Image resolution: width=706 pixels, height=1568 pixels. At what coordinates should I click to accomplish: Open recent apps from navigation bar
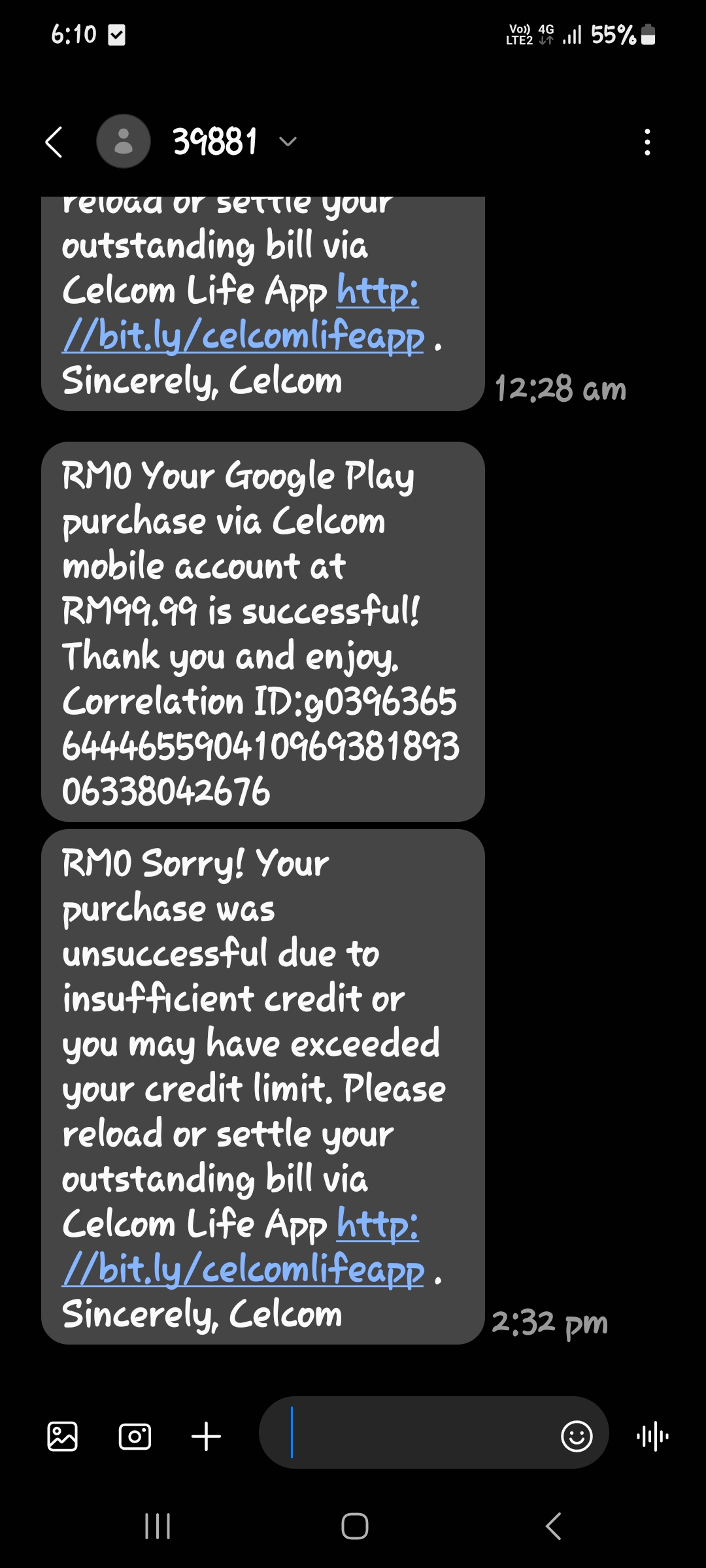pyautogui.click(x=158, y=1526)
